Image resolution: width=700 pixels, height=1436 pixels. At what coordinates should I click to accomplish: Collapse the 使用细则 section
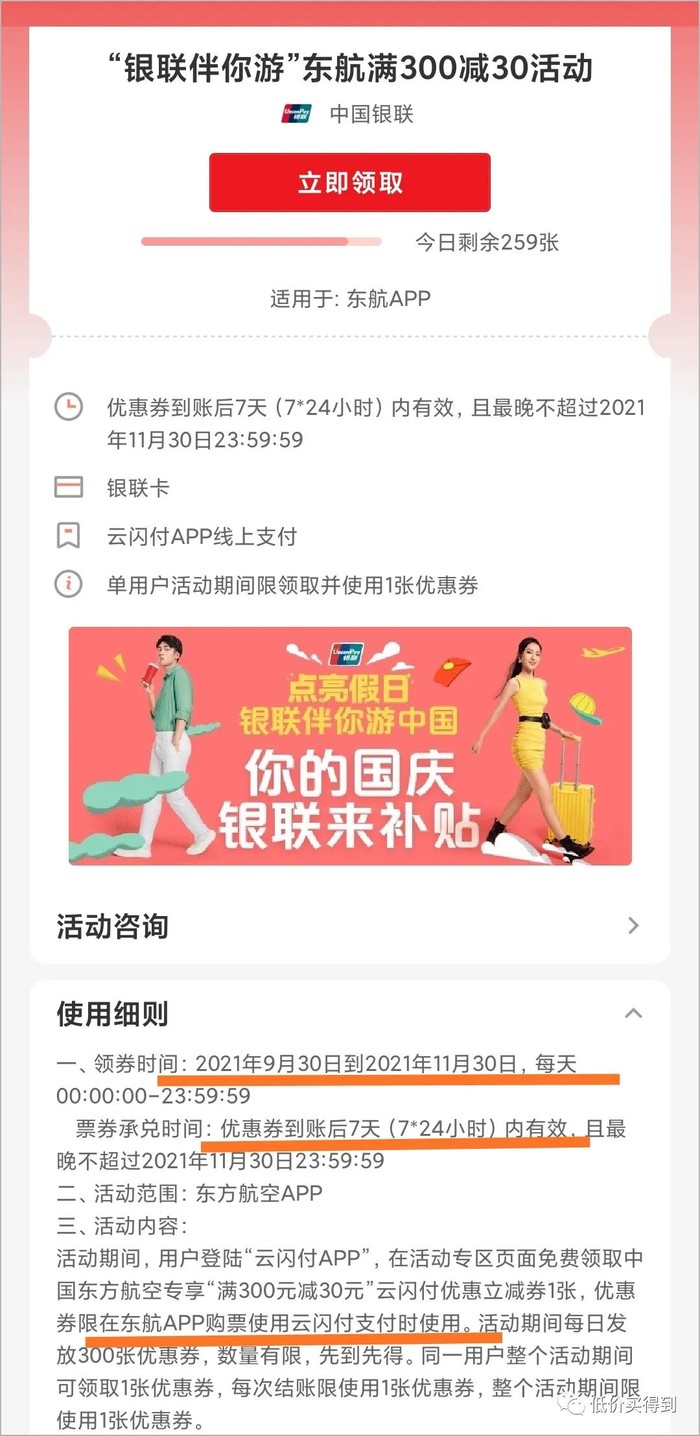pyautogui.click(x=632, y=1014)
